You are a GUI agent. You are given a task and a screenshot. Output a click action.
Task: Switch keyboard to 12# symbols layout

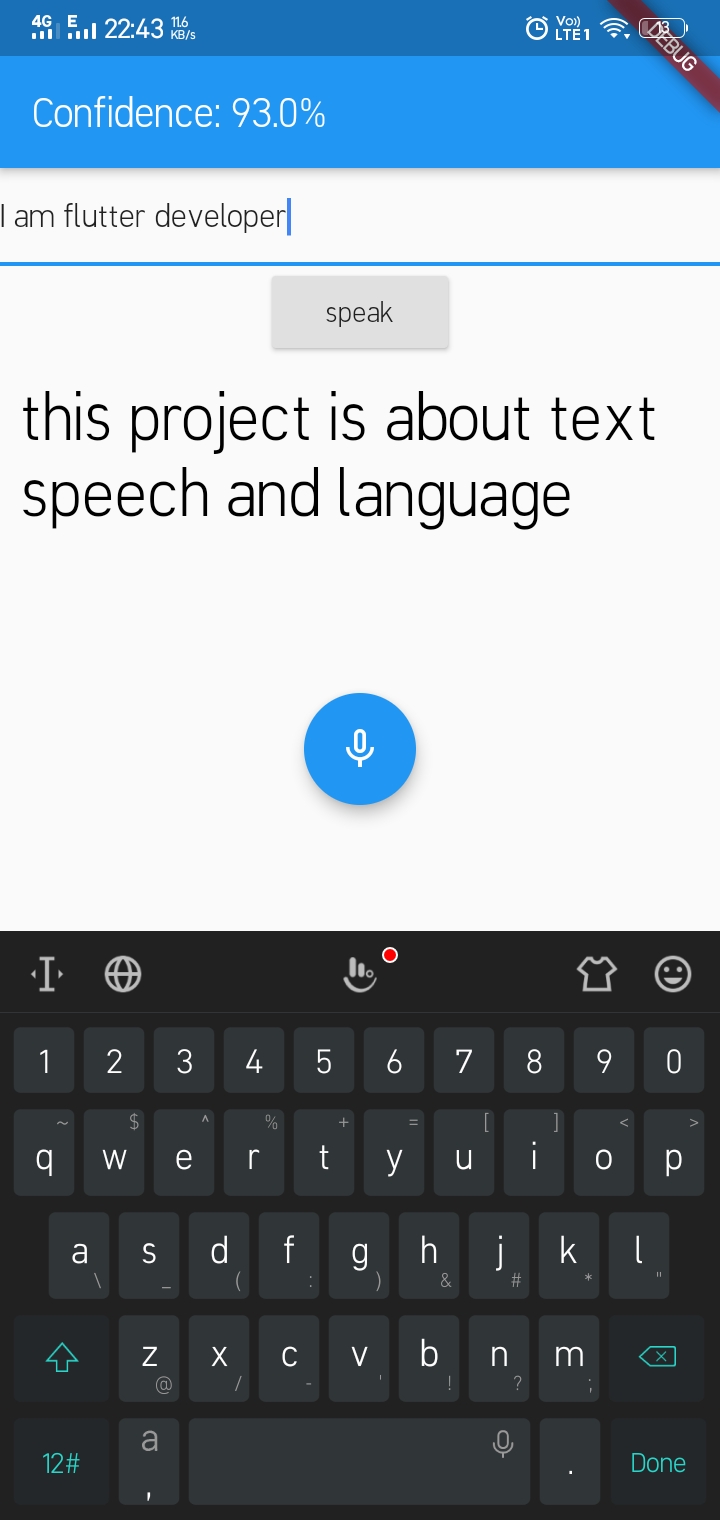point(62,1463)
